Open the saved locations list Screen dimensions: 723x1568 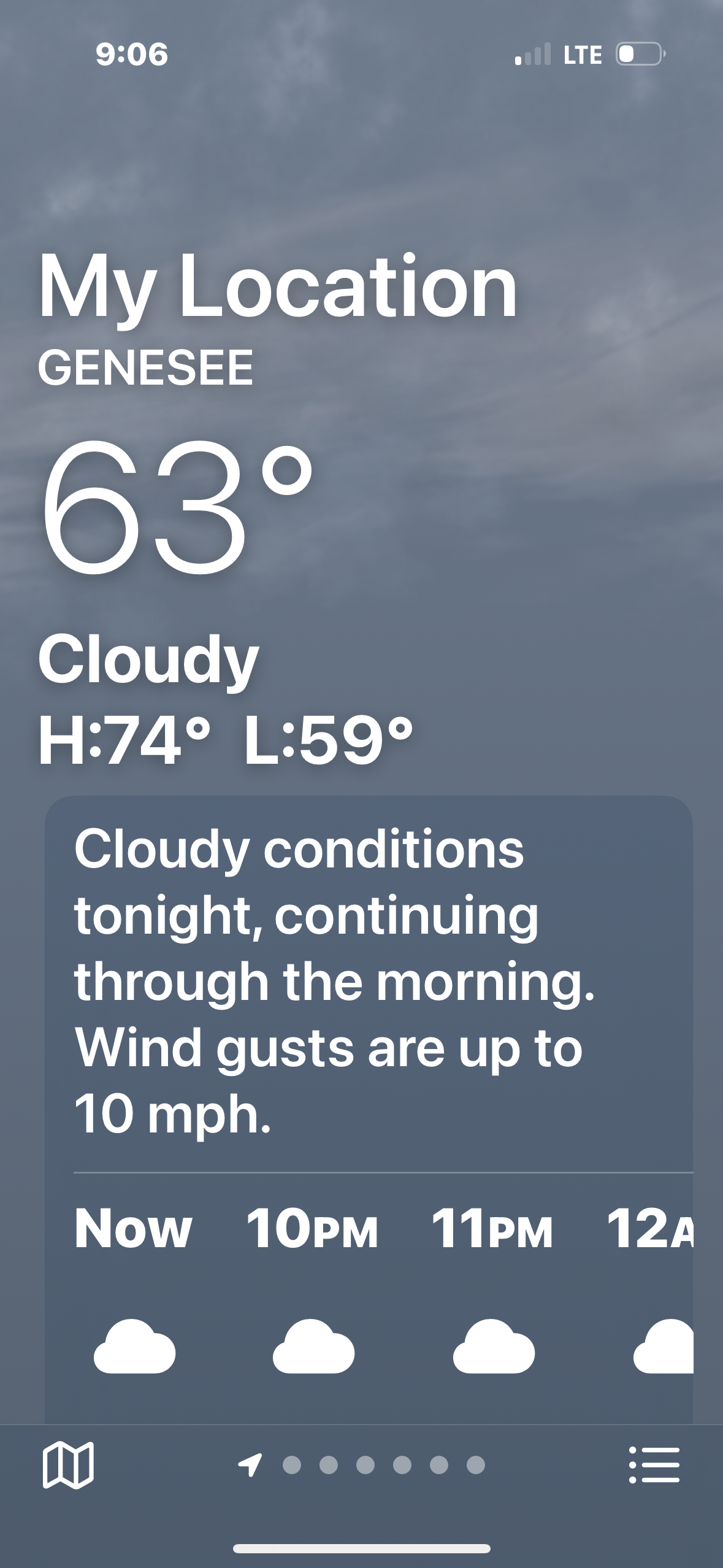coord(654,1465)
